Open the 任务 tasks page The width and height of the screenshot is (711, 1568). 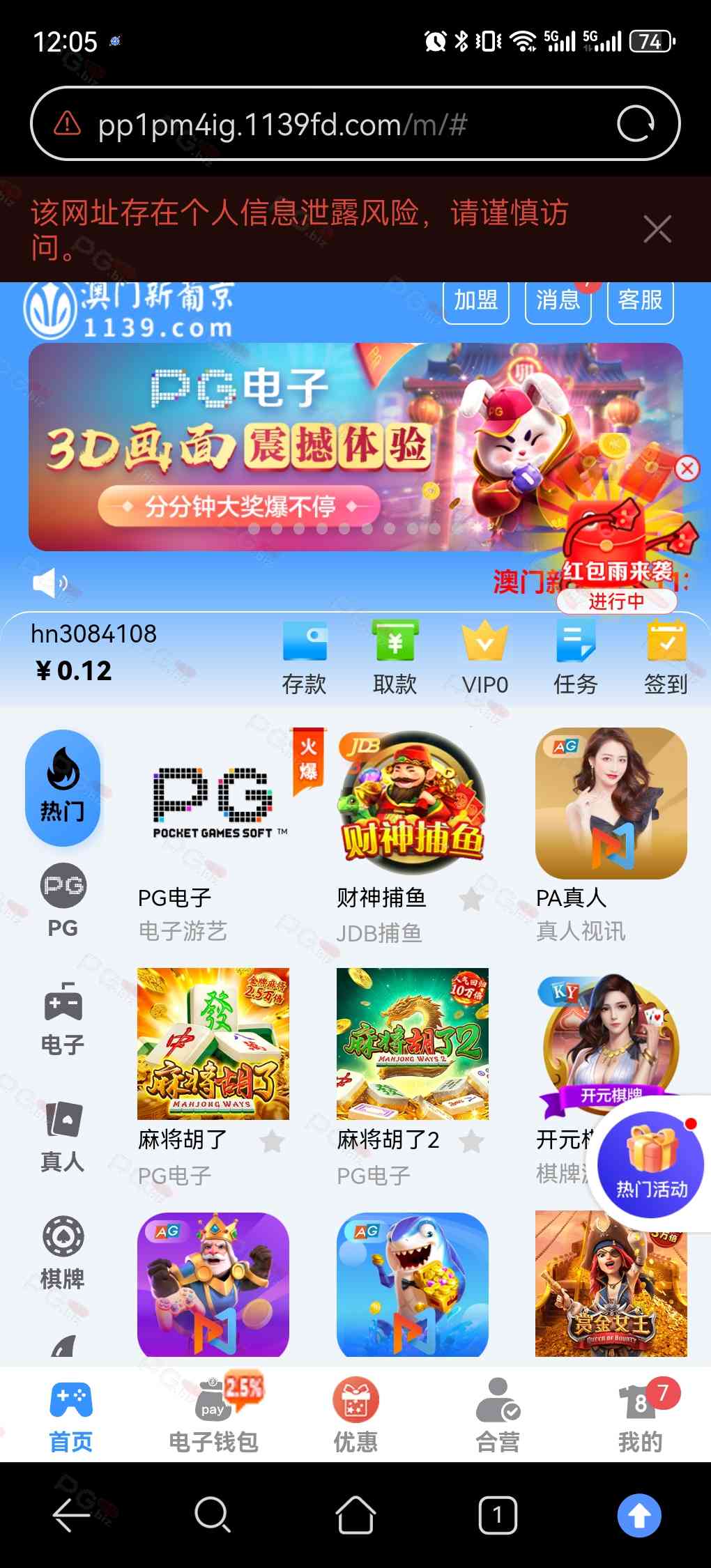coord(575,658)
